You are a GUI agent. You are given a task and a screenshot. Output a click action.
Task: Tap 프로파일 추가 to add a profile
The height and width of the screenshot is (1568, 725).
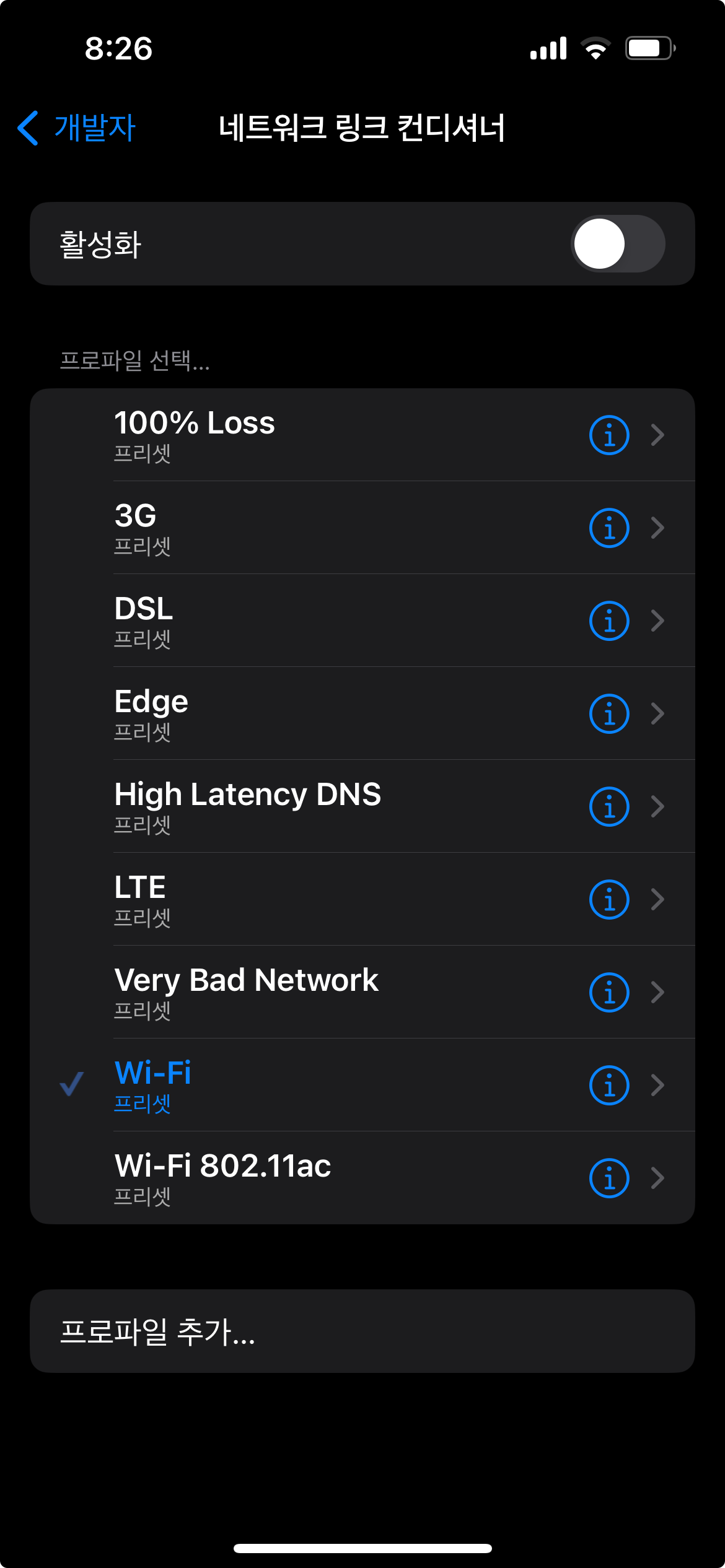coord(362,1331)
